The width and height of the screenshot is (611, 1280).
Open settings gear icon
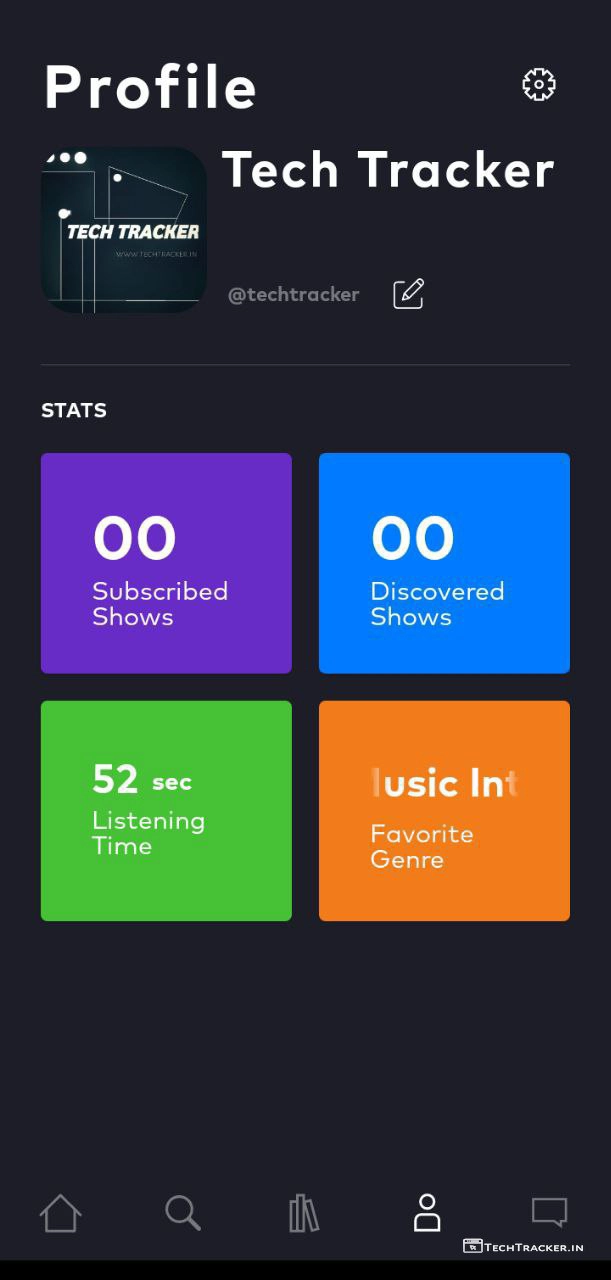tap(539, 85)
